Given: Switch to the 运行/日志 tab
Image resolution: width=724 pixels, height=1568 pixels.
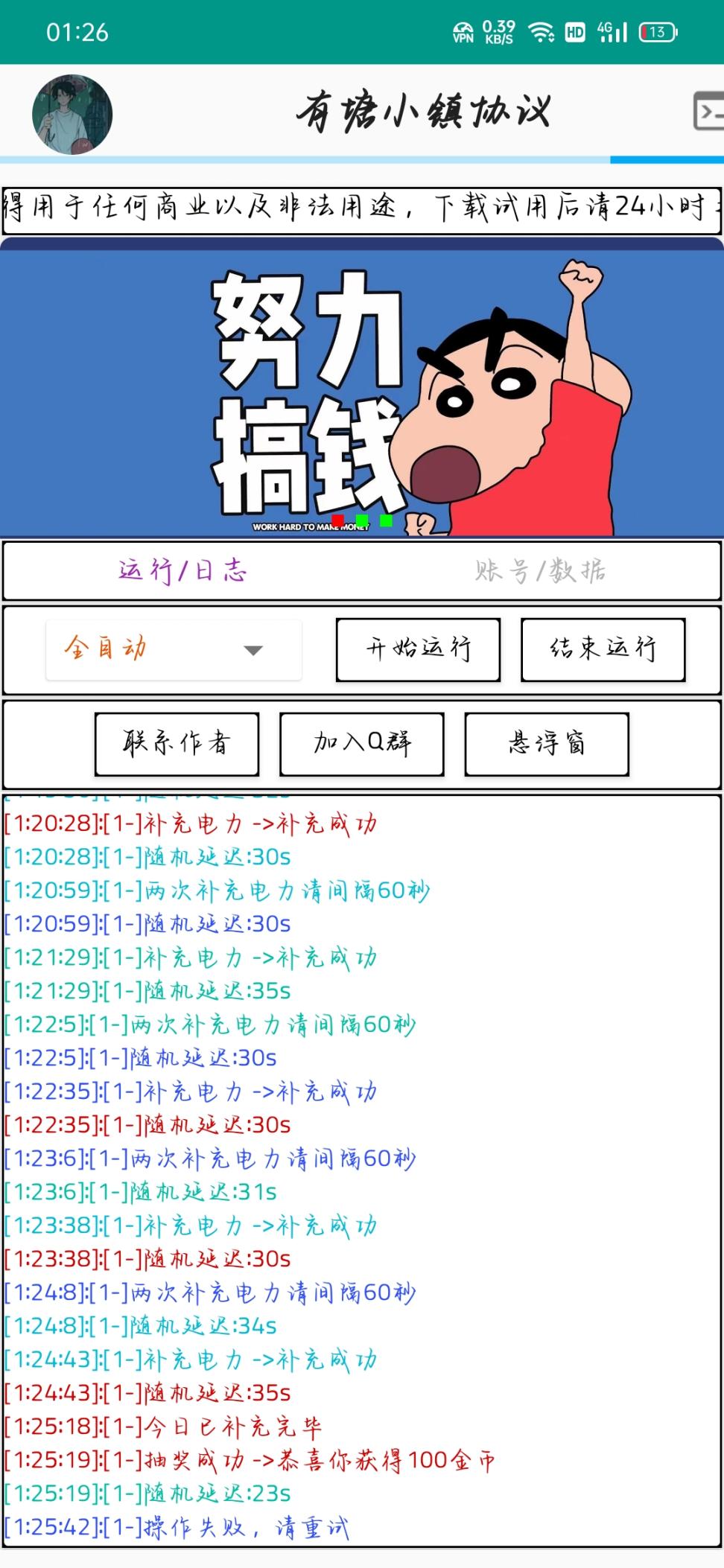Looking at the screenshot, I should point(182,571).
